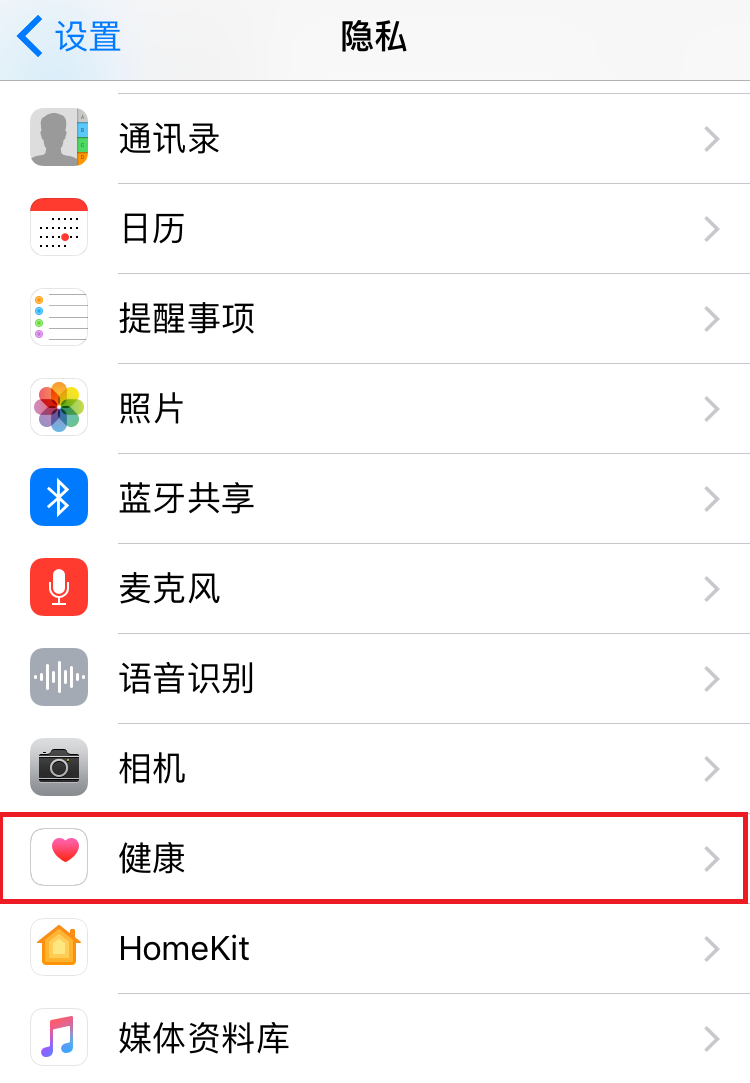View HomeKit privacy settings
This screenshot has height=1083, width=750.
(375, 948)
